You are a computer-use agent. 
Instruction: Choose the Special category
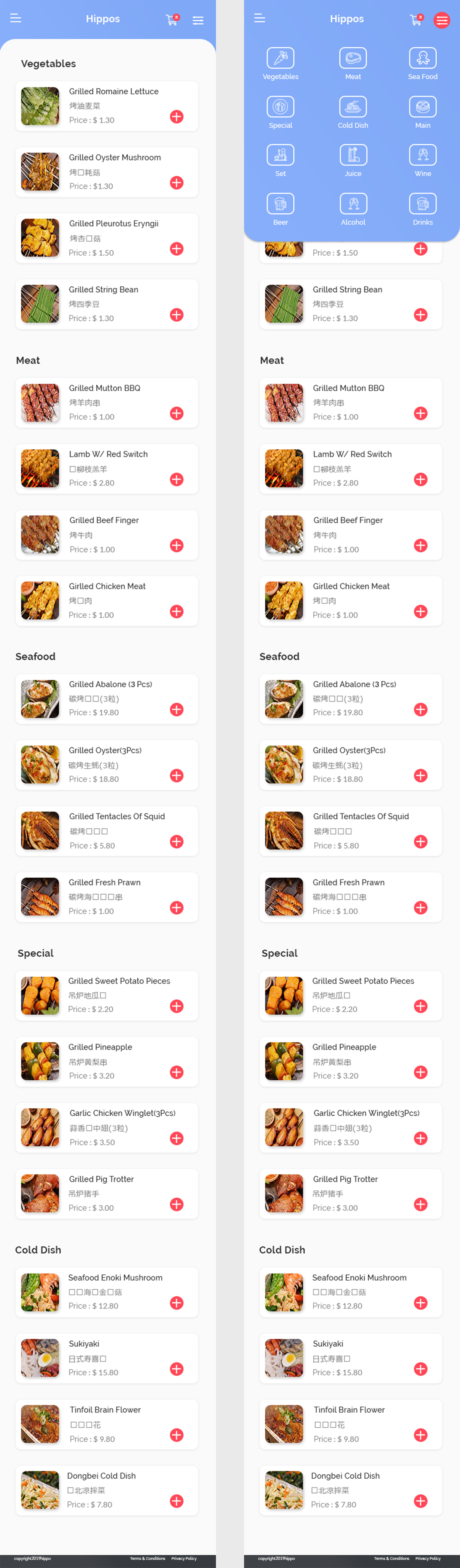point(280,107)
